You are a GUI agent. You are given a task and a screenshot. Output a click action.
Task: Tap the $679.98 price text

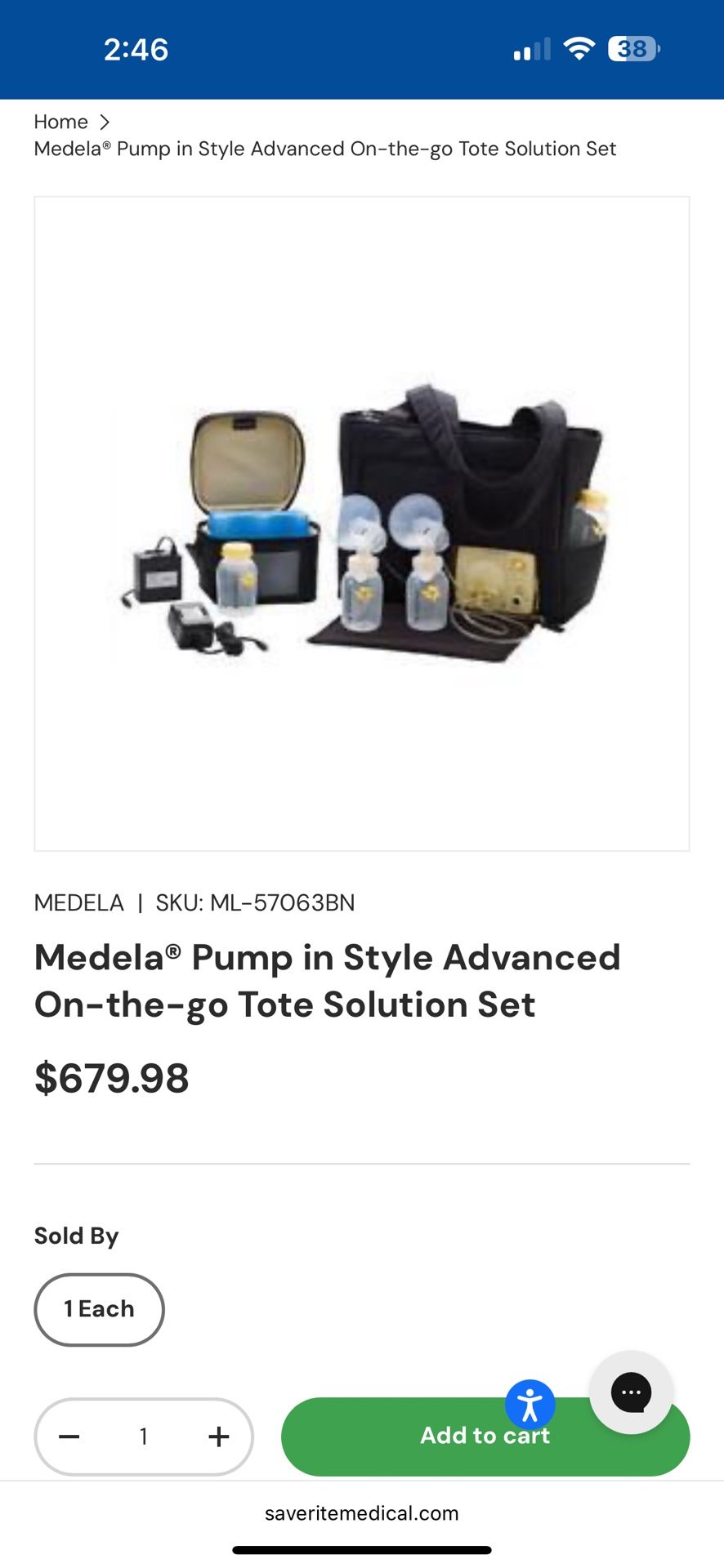(111, 1077)
